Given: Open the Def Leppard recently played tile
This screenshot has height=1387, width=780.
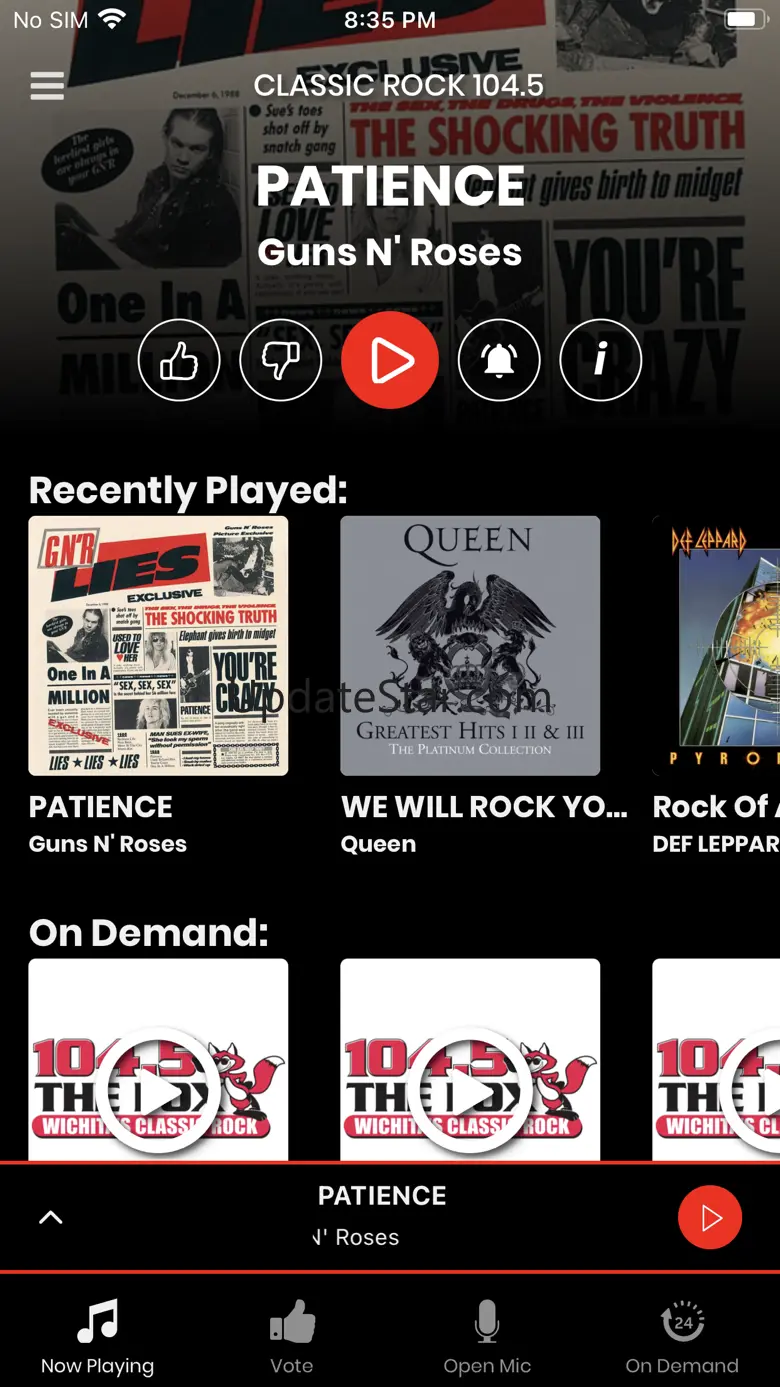Looking at the screenshot, I should (716, 646).
